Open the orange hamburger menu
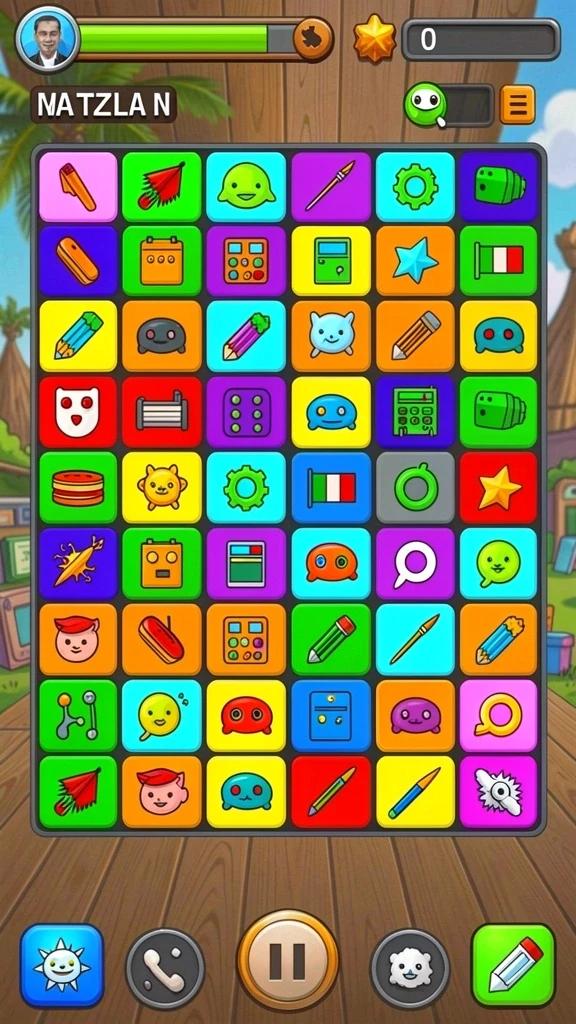 pyautogui.click(x=517, y=104)
